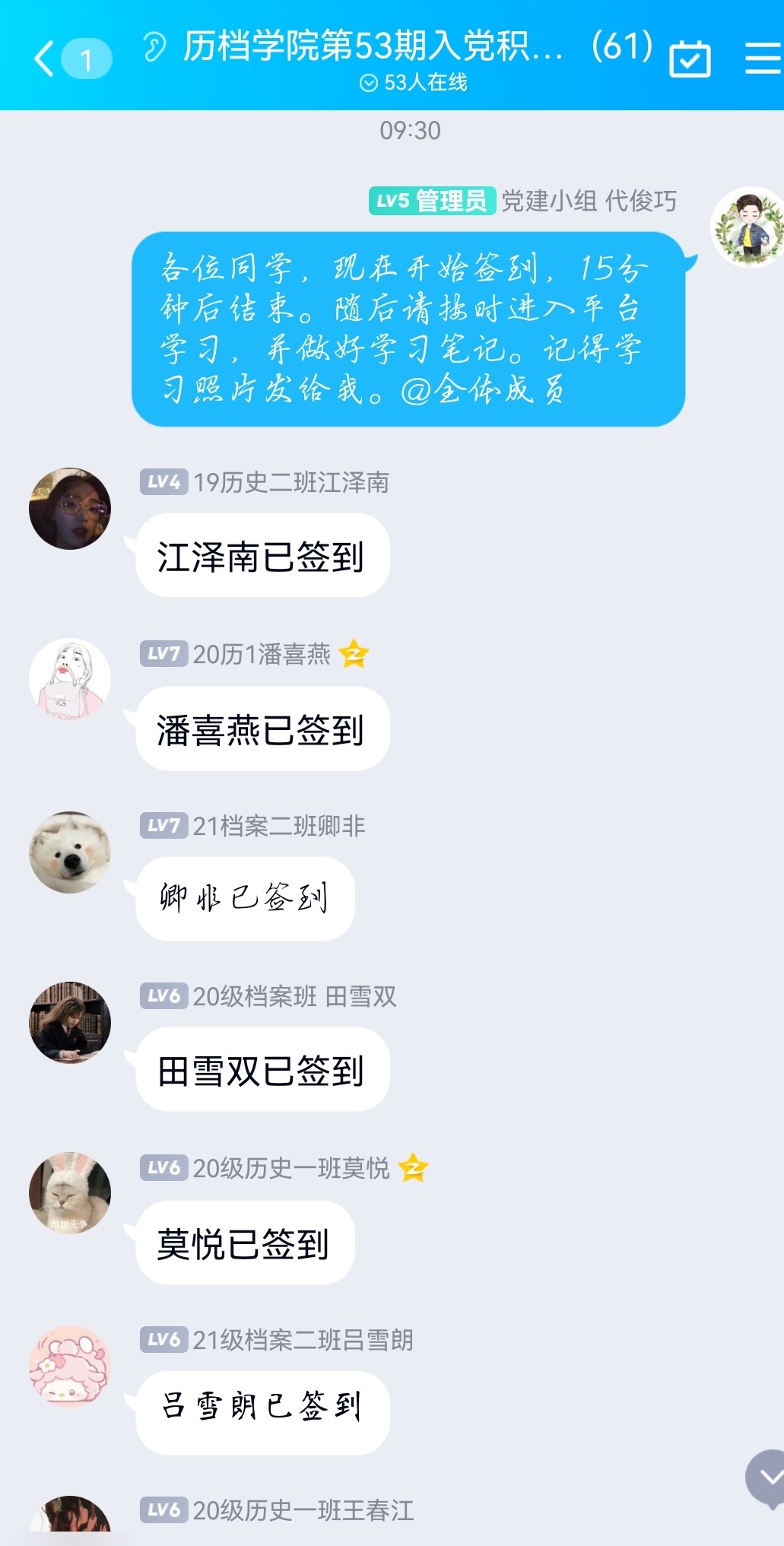Go back to the message list
784x1546 pixels.
[46, 59]
